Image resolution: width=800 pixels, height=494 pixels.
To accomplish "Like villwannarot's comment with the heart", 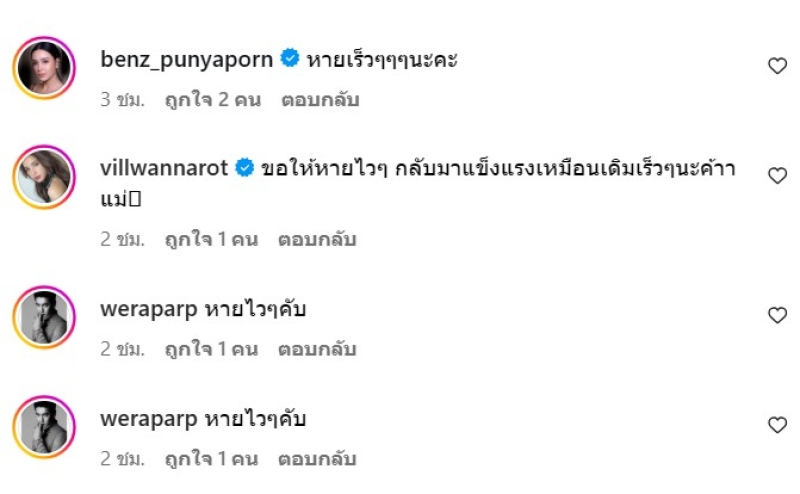I will click(x=777, y=176).
